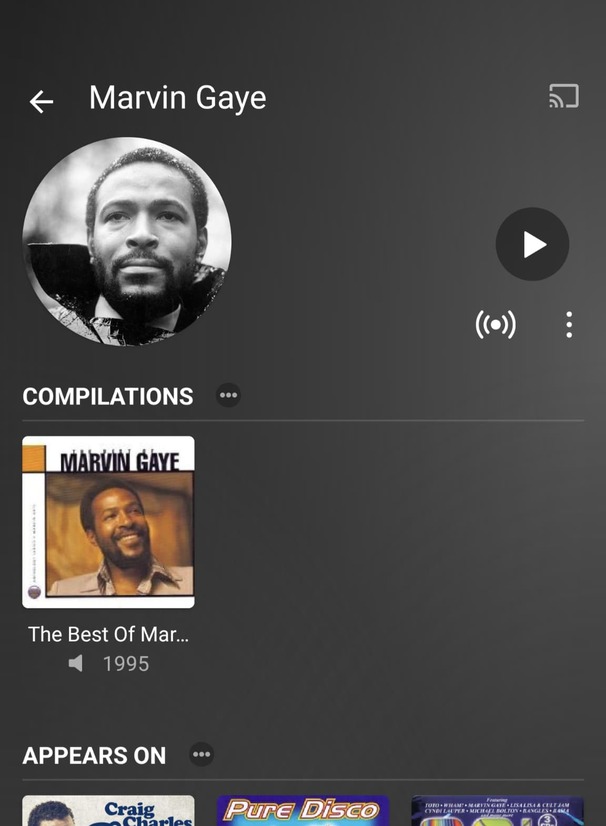Image resolution: width=606 pixels, height=826 pixels.
Task: Open the cast to device icon
Action: [564, 97]
